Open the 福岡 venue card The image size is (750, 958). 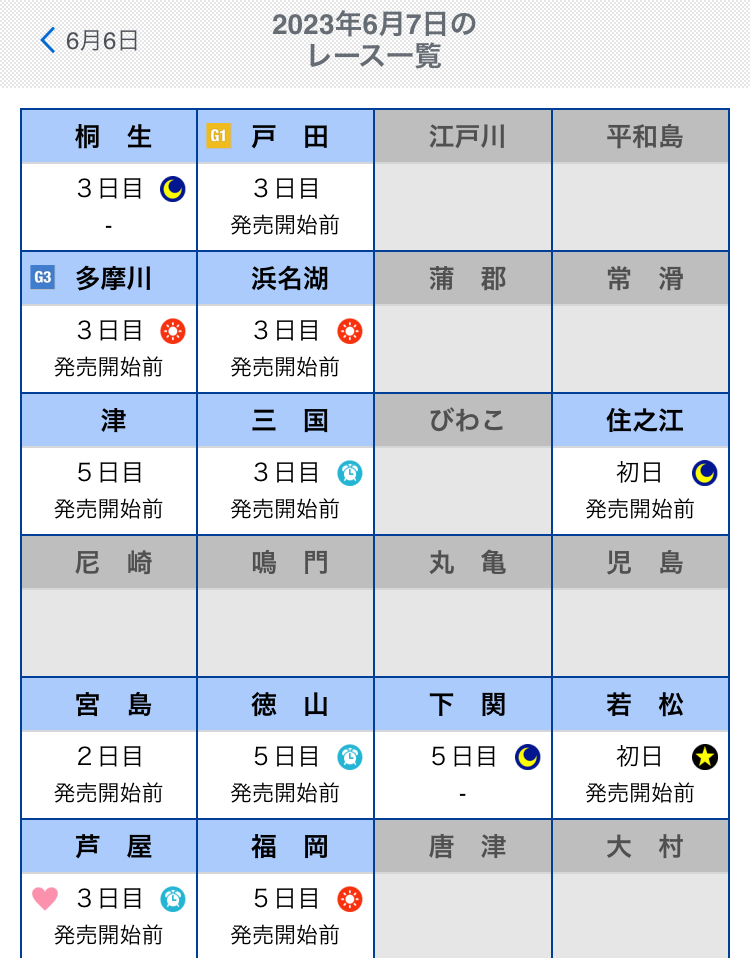pos(286,890)
